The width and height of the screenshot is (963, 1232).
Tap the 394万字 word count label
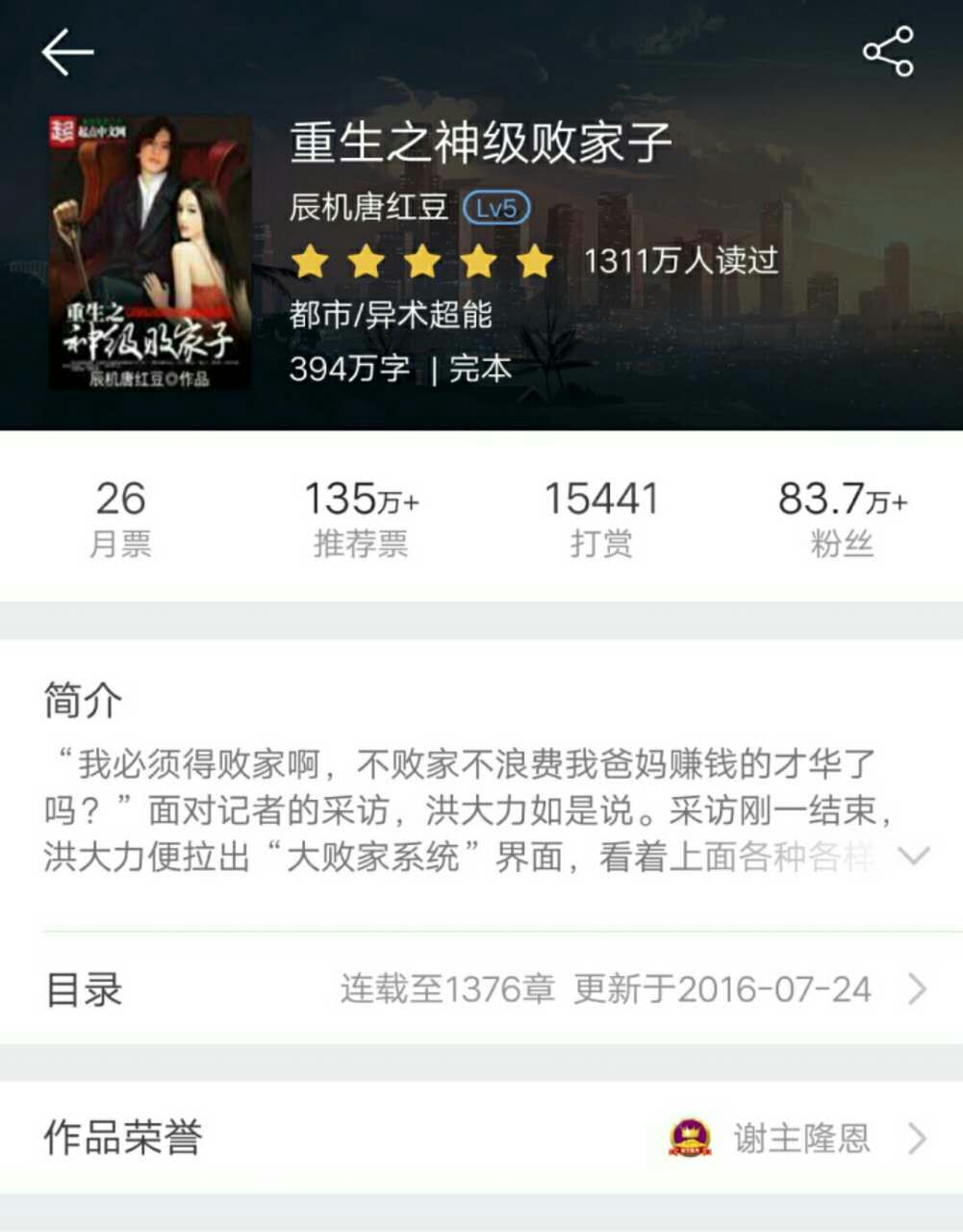coord(348,367)
